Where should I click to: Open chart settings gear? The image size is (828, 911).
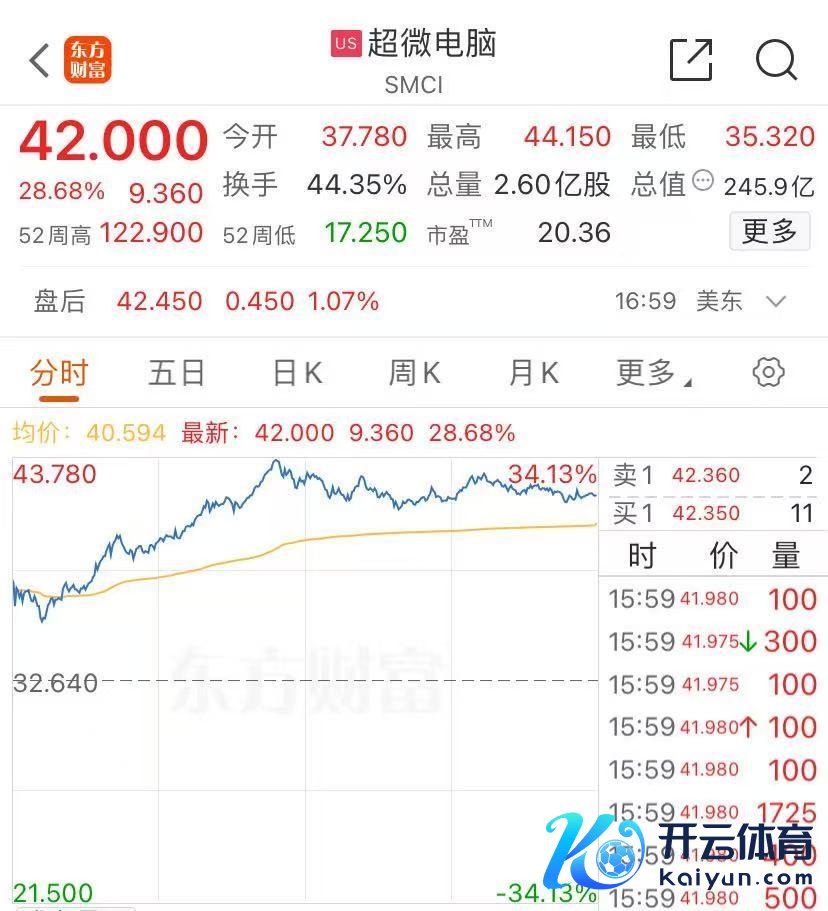[768, 372]
